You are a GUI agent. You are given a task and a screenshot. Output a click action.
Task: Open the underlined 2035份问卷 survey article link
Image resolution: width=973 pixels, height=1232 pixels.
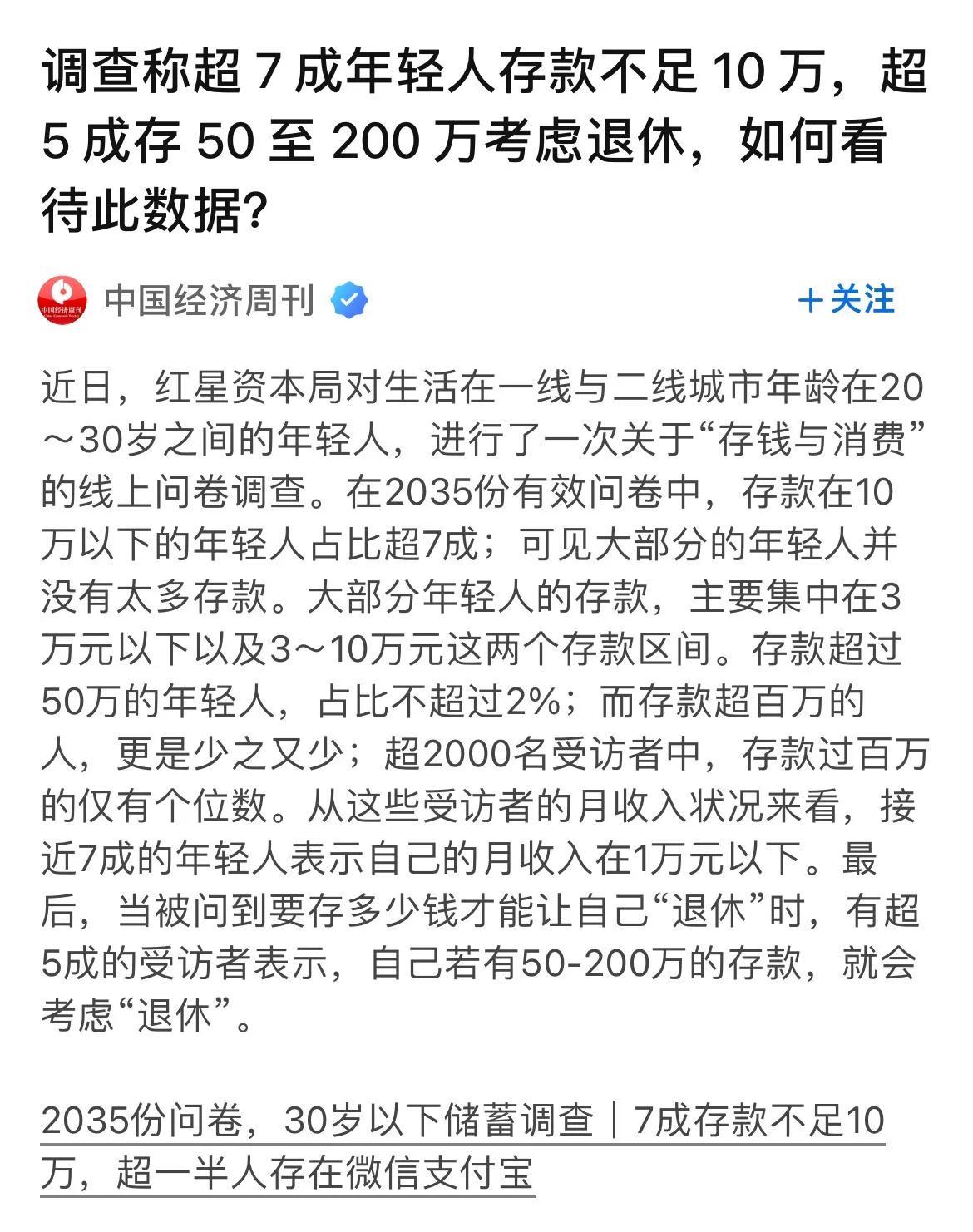[x=462, y=1147]
